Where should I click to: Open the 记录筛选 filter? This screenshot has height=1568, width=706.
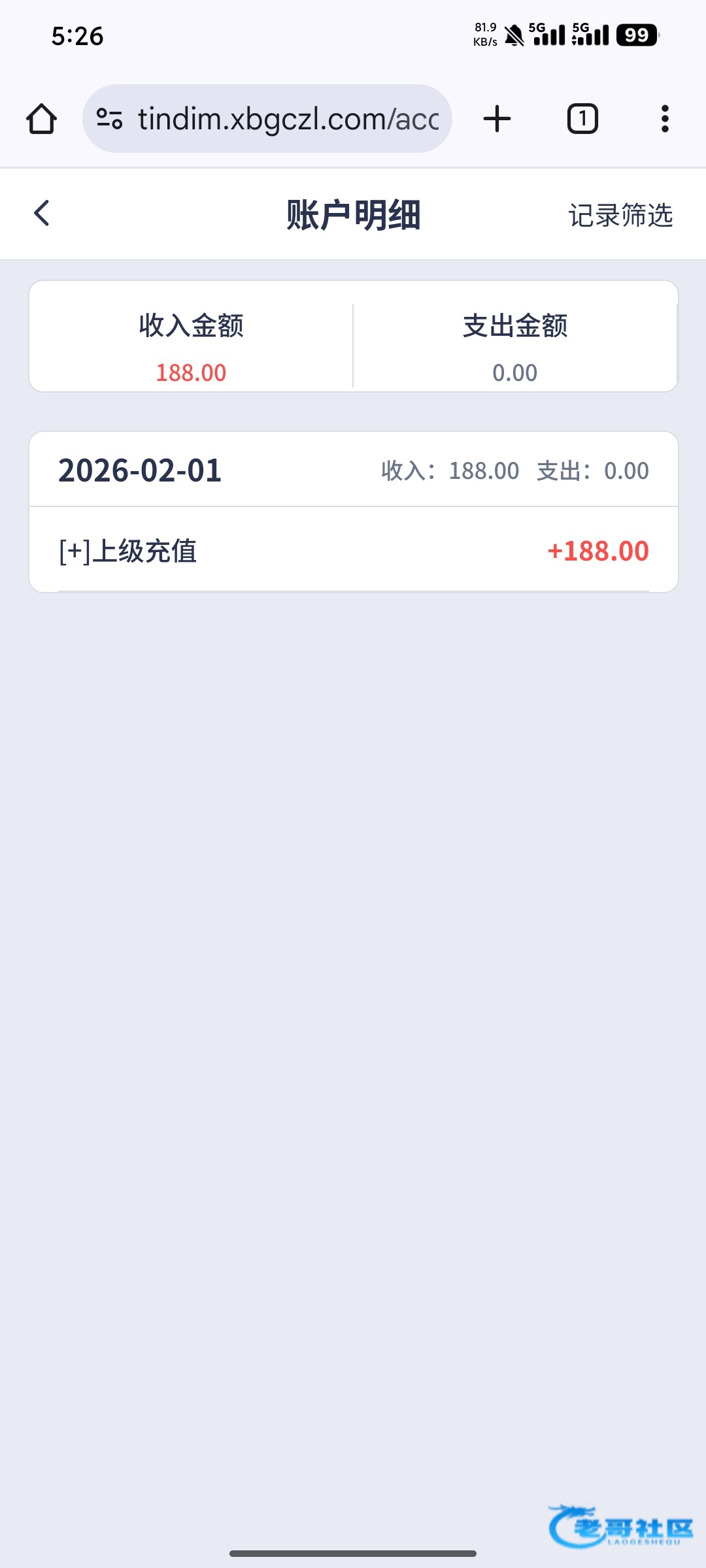(620, 215)
